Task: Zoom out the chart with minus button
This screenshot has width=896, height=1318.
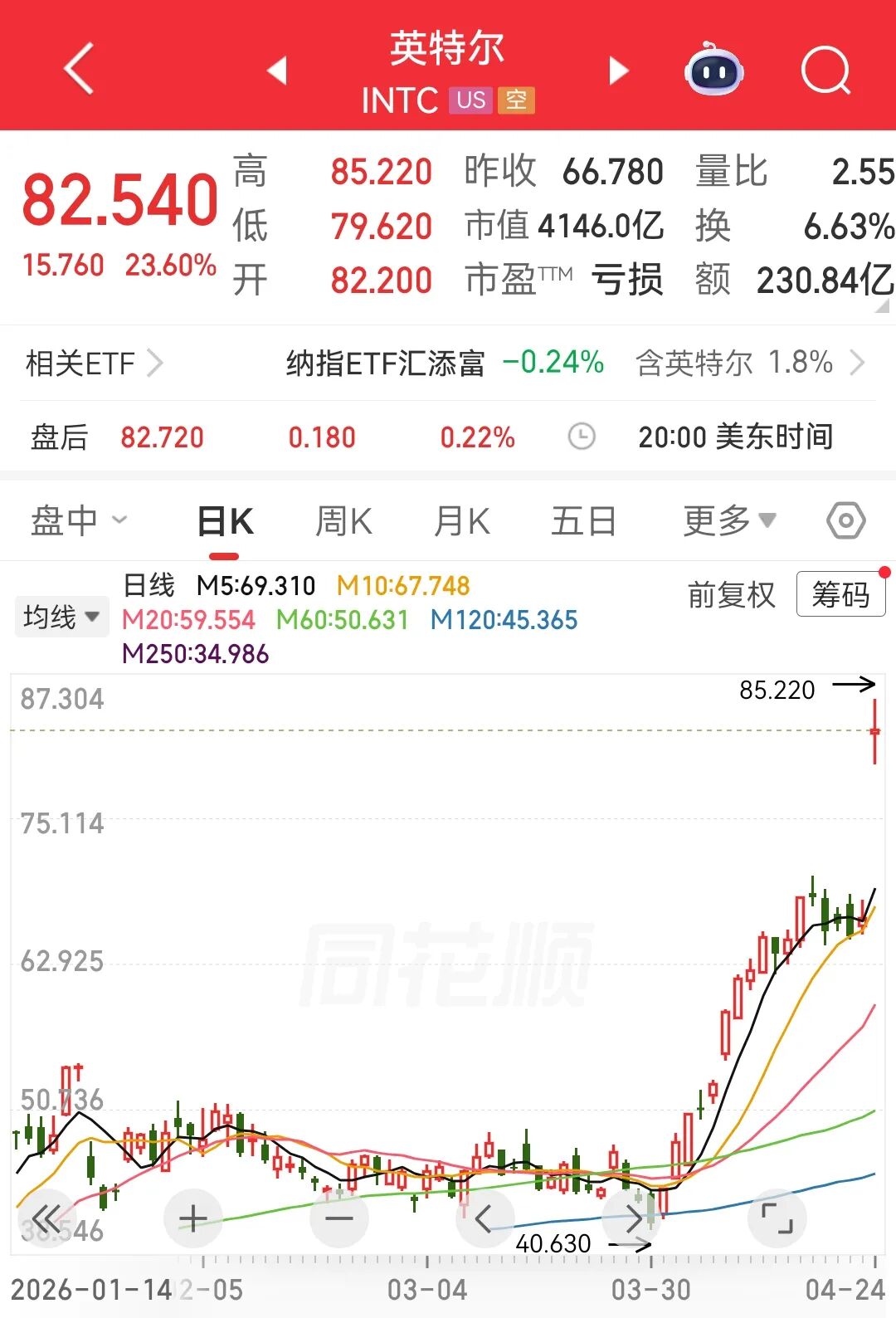Action: pos(338,1218)
